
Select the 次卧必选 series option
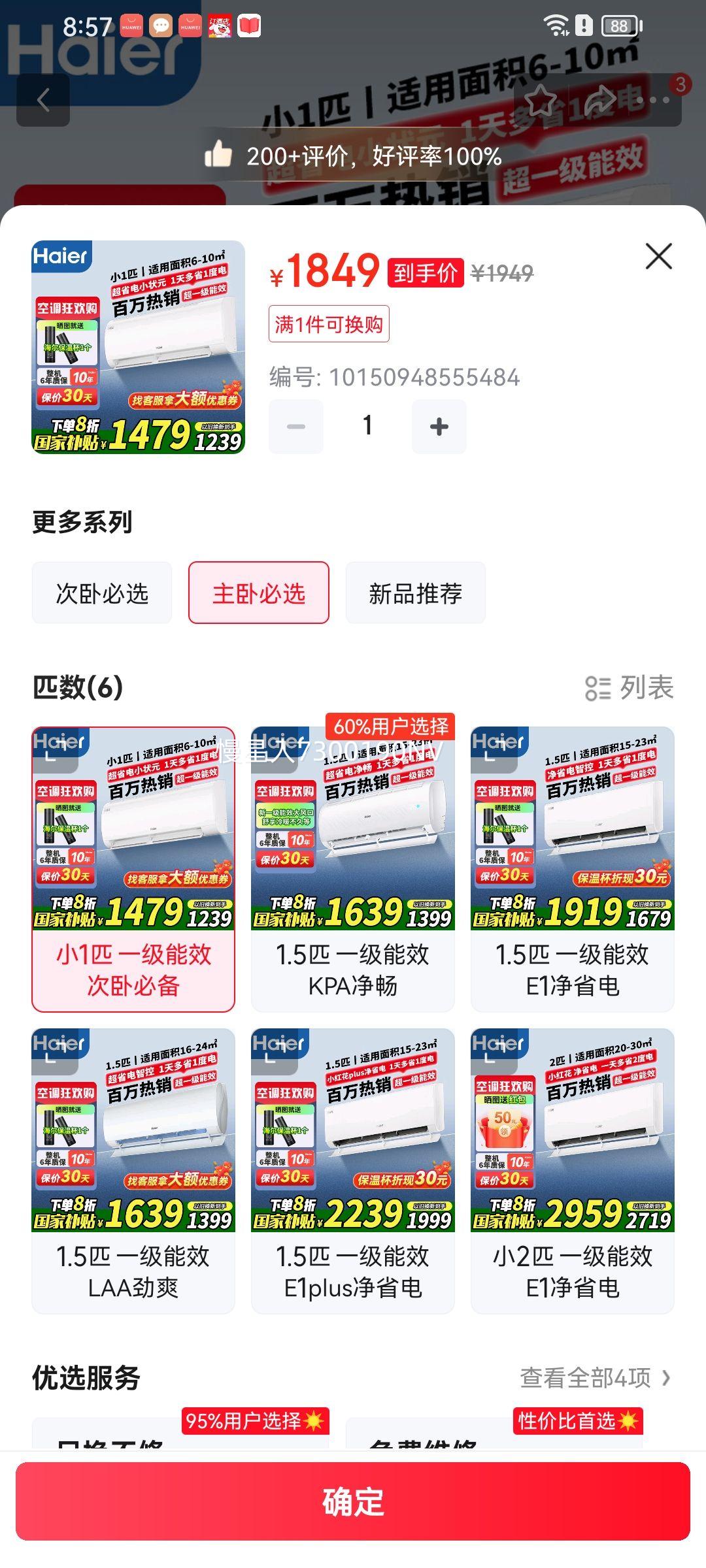(101, 593)
